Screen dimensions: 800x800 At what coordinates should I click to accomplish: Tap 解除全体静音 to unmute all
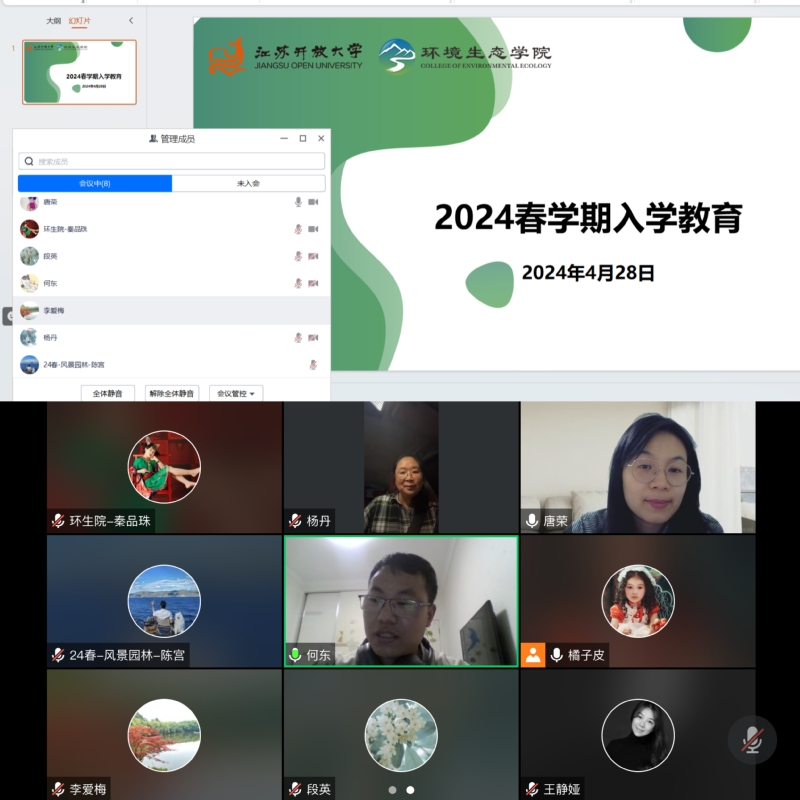coord(172,394)
